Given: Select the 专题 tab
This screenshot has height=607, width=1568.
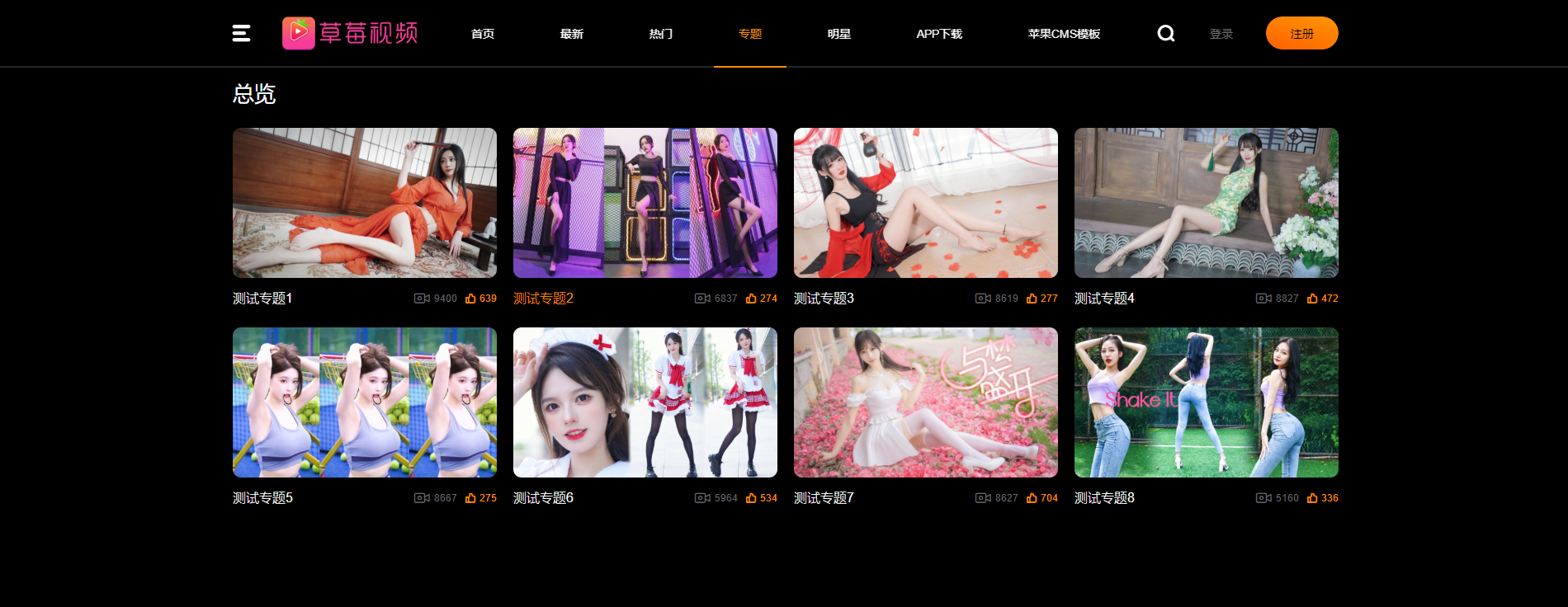Looking at the screenshot, I should tap(750, 34).
